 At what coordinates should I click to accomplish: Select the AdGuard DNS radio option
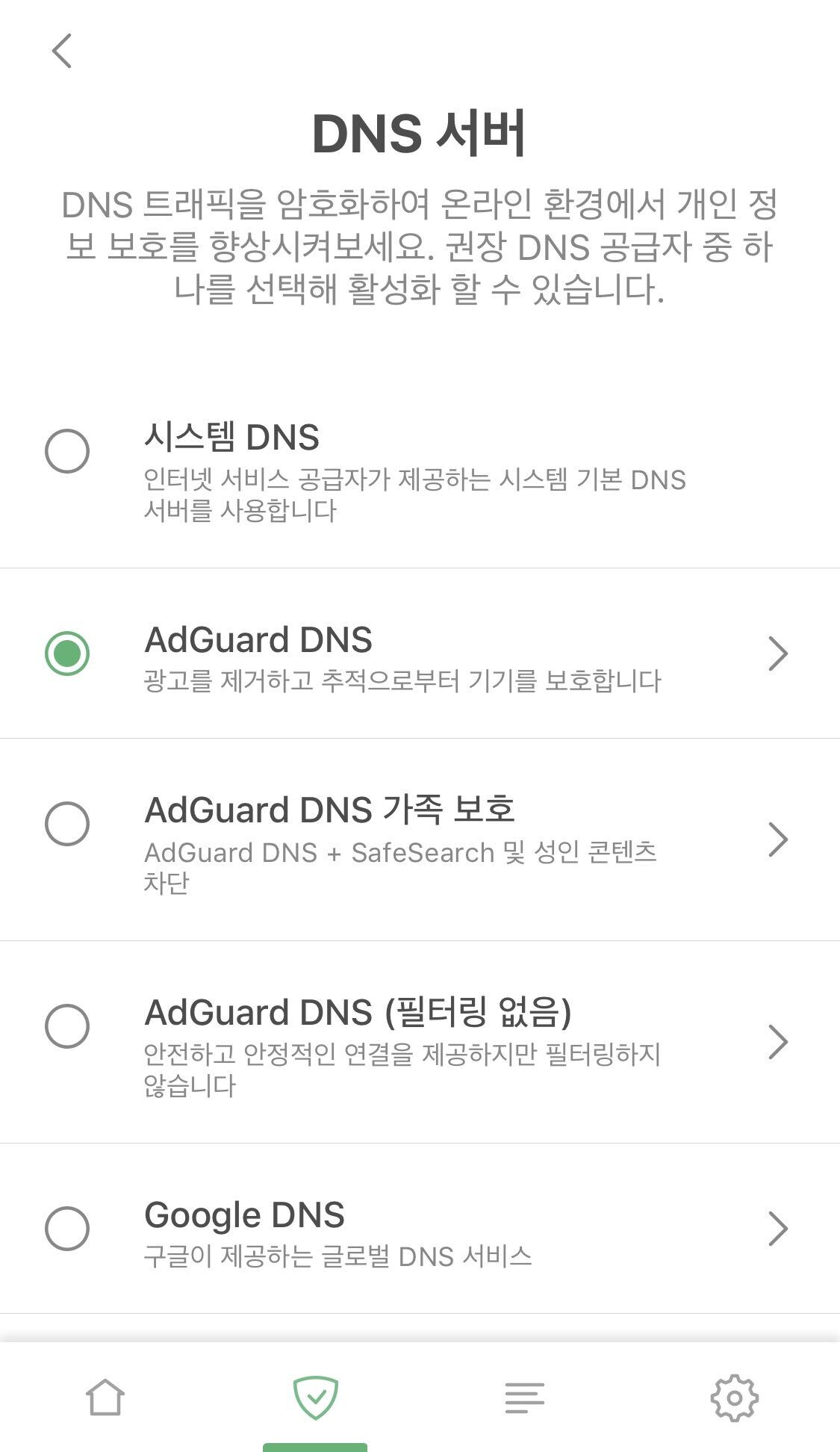(67, 654)
